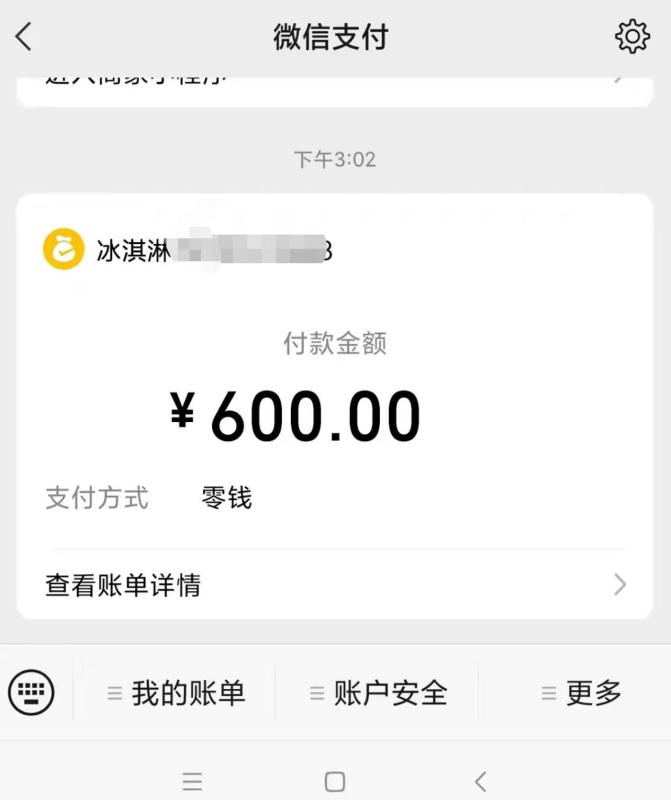
Task: Tap the system home button
Action: tap(335, 781)
